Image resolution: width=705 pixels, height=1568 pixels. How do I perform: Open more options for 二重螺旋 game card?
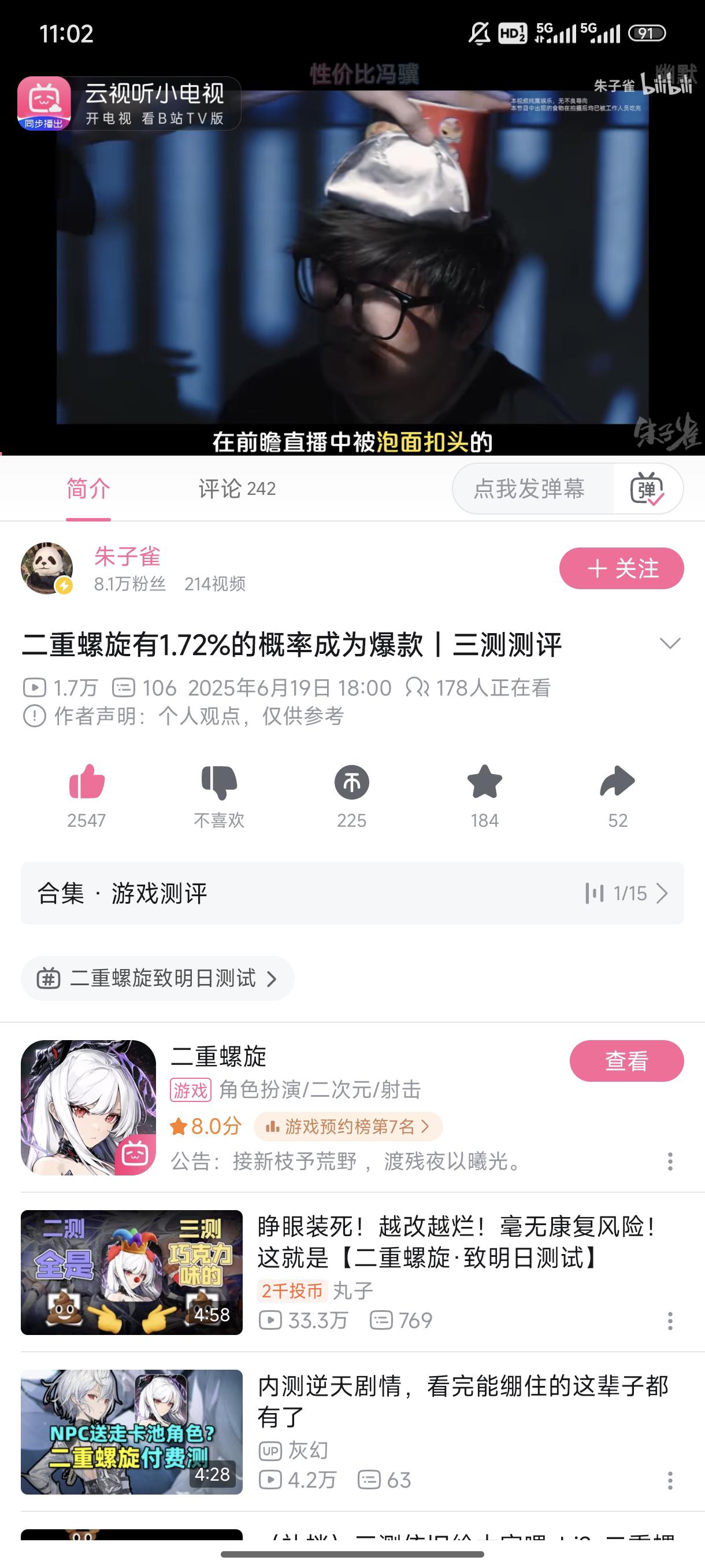[x=670, y=1162]
